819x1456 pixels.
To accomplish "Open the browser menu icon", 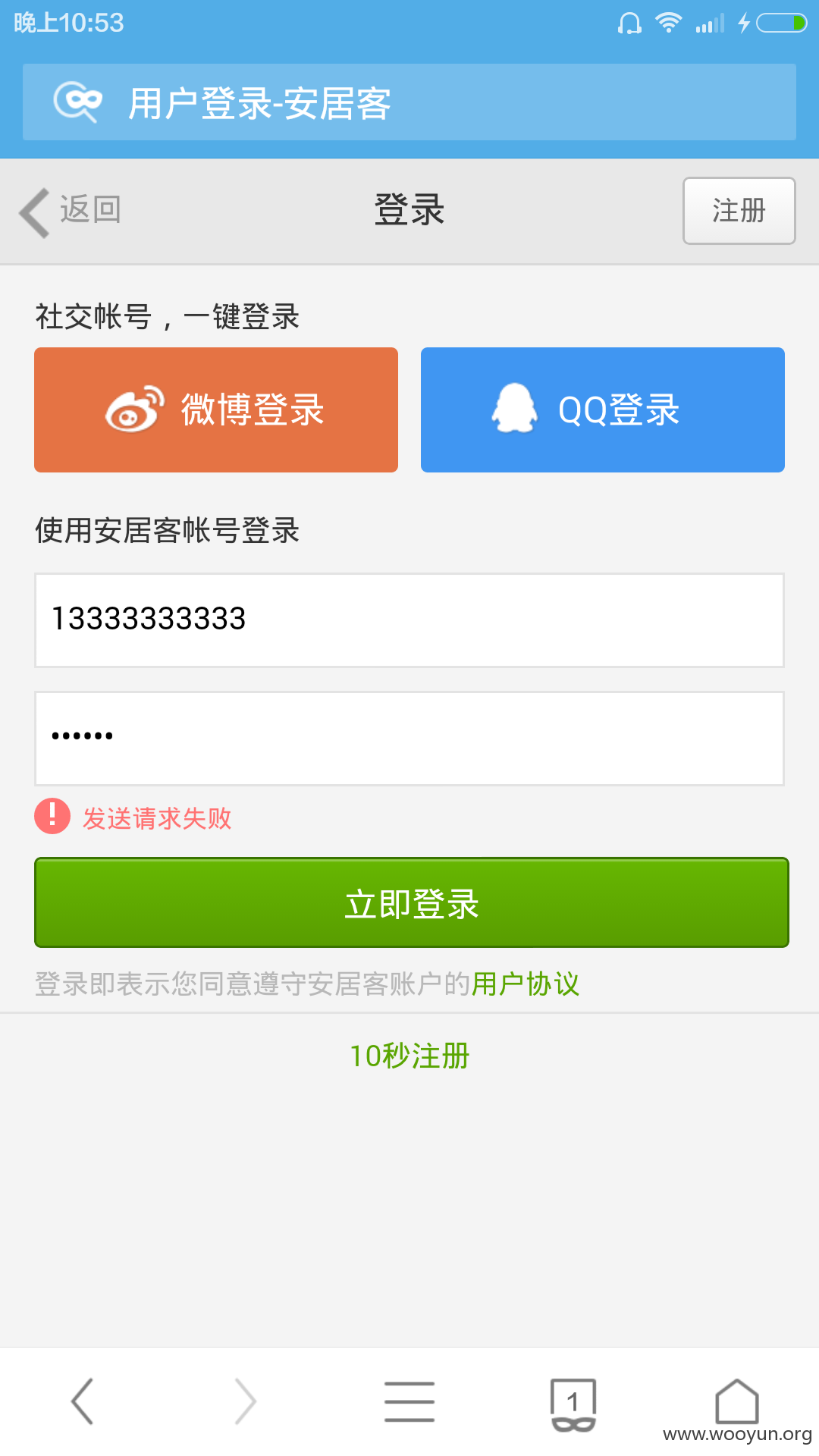I will click(x=409, y=1401).
